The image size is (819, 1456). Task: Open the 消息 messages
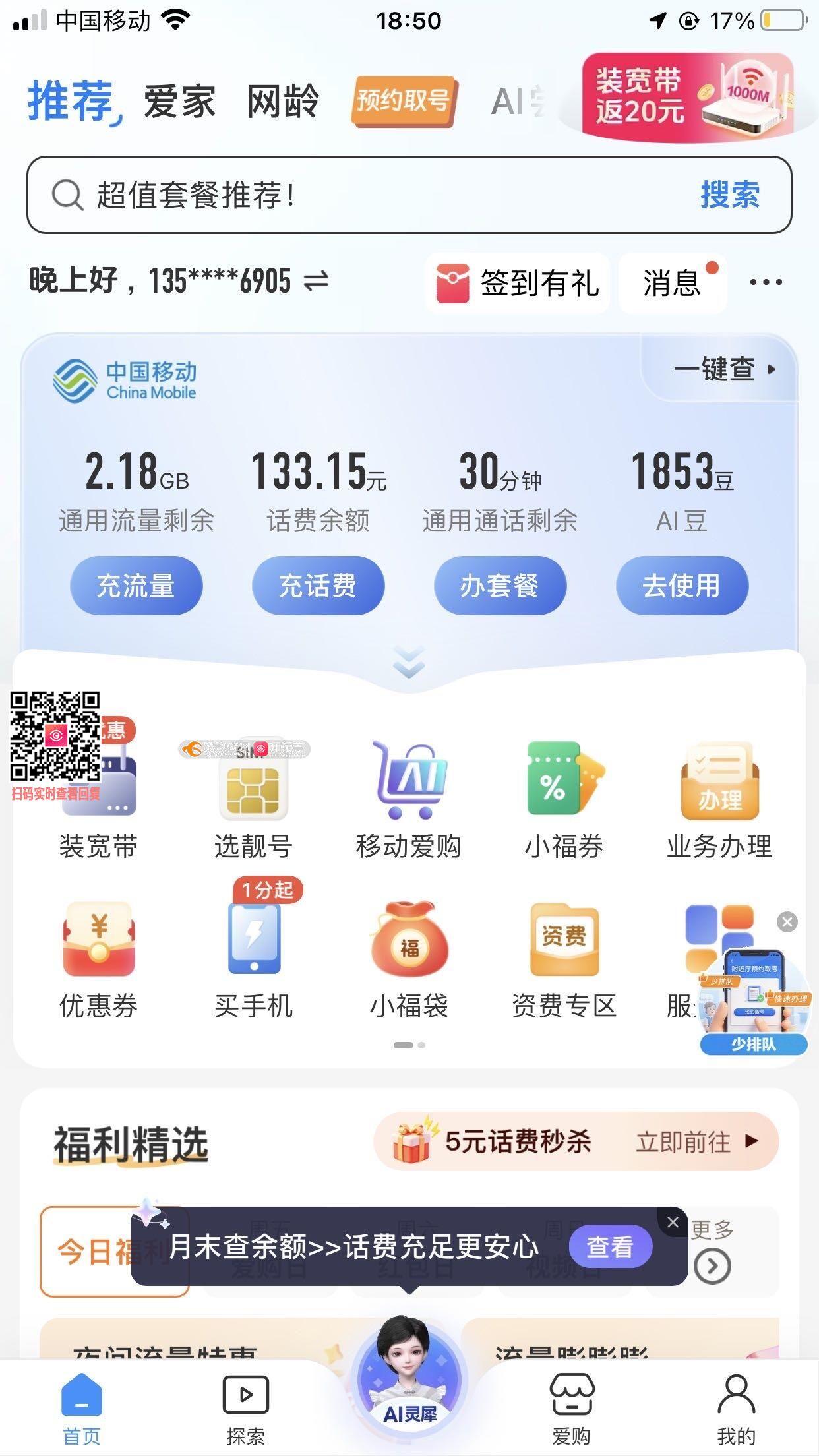tap(673, 283)
